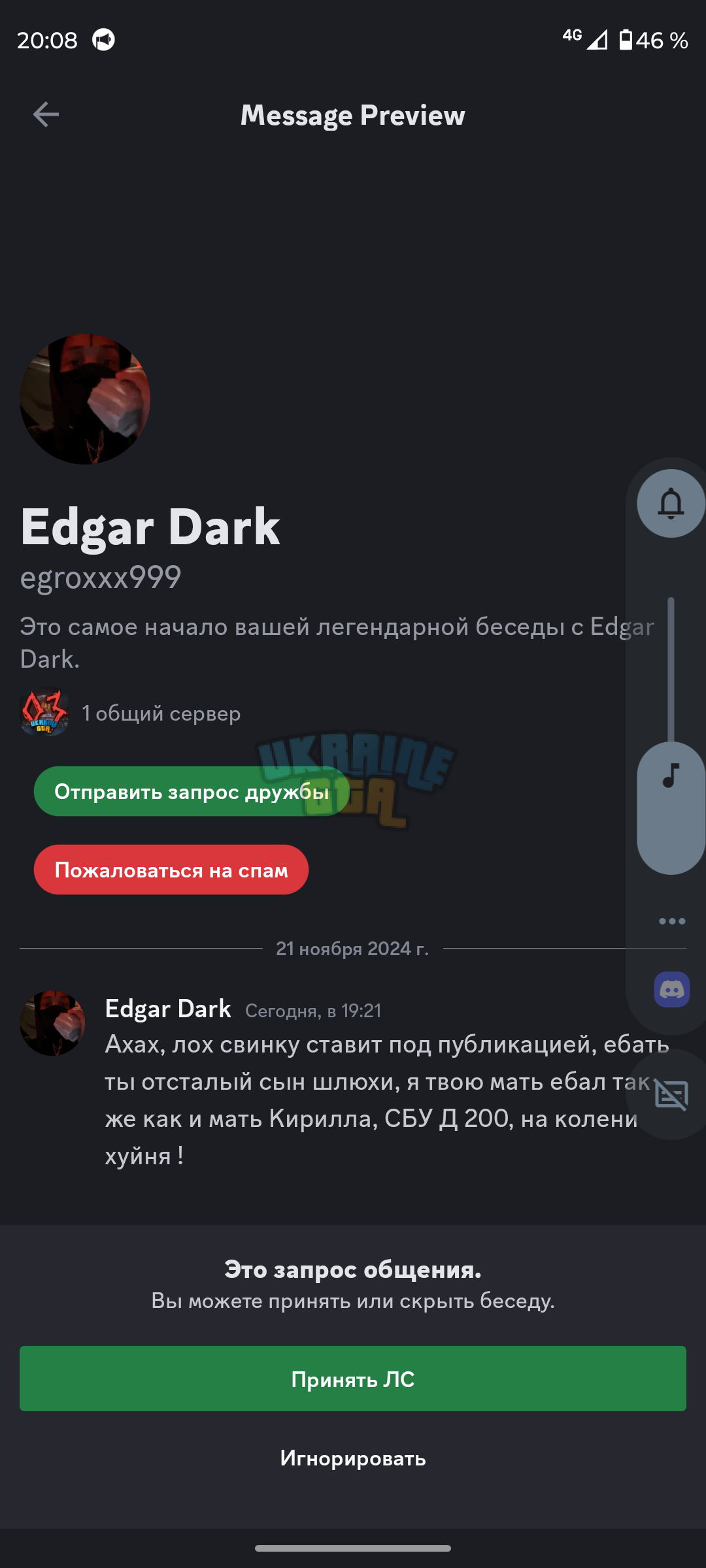The height and width of the screenshot is (1568, 706).
Task: Toggle live captions in volume panel
Action: pos(671,1095)
